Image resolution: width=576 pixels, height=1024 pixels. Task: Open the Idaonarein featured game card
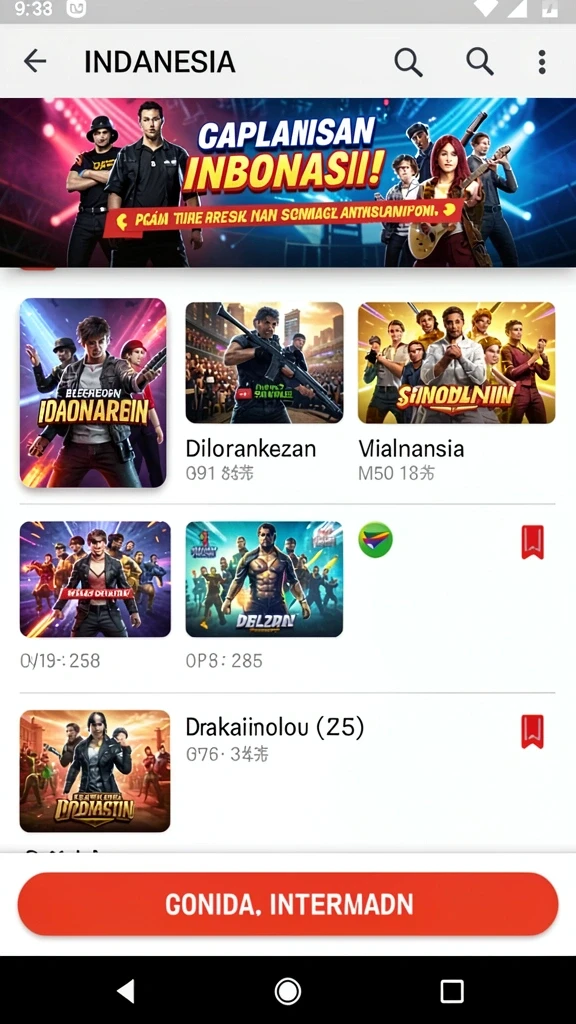tap(93, 392)
